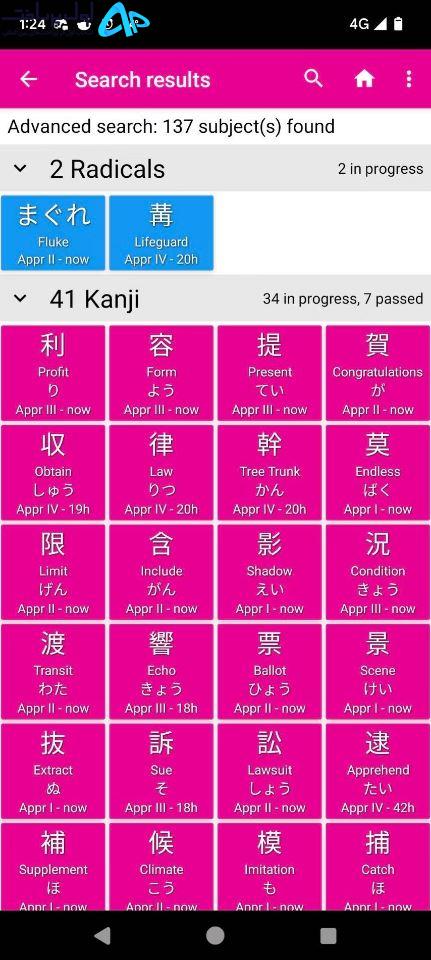Open the Profit kanji tile
This screenshot has width=431, height=960.
[x=53, y=373]
